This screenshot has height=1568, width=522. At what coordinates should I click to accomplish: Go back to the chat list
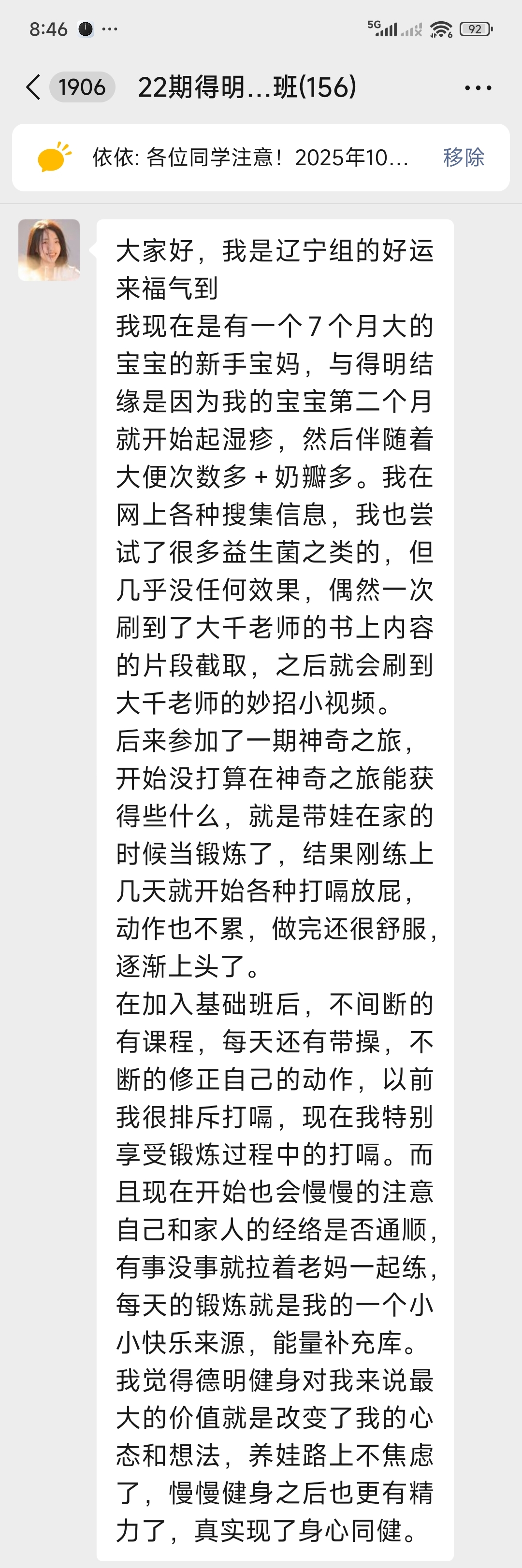[34, 87]
